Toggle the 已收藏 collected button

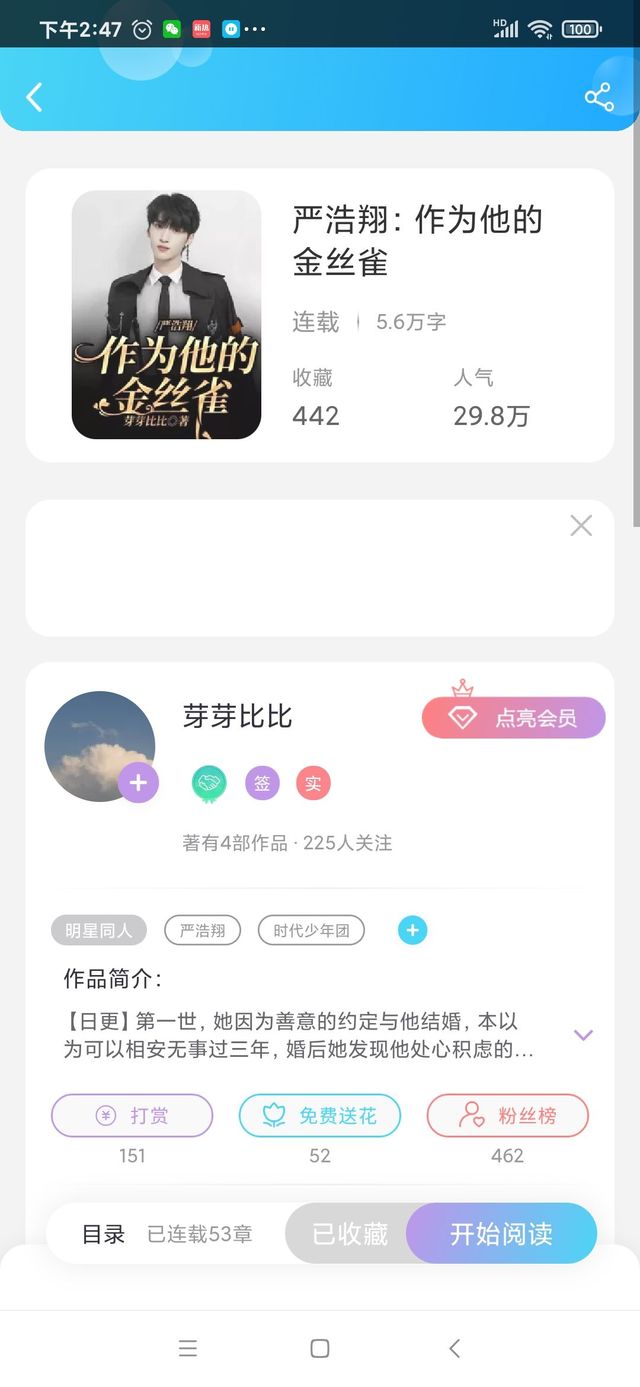[x=349, y=1234]
